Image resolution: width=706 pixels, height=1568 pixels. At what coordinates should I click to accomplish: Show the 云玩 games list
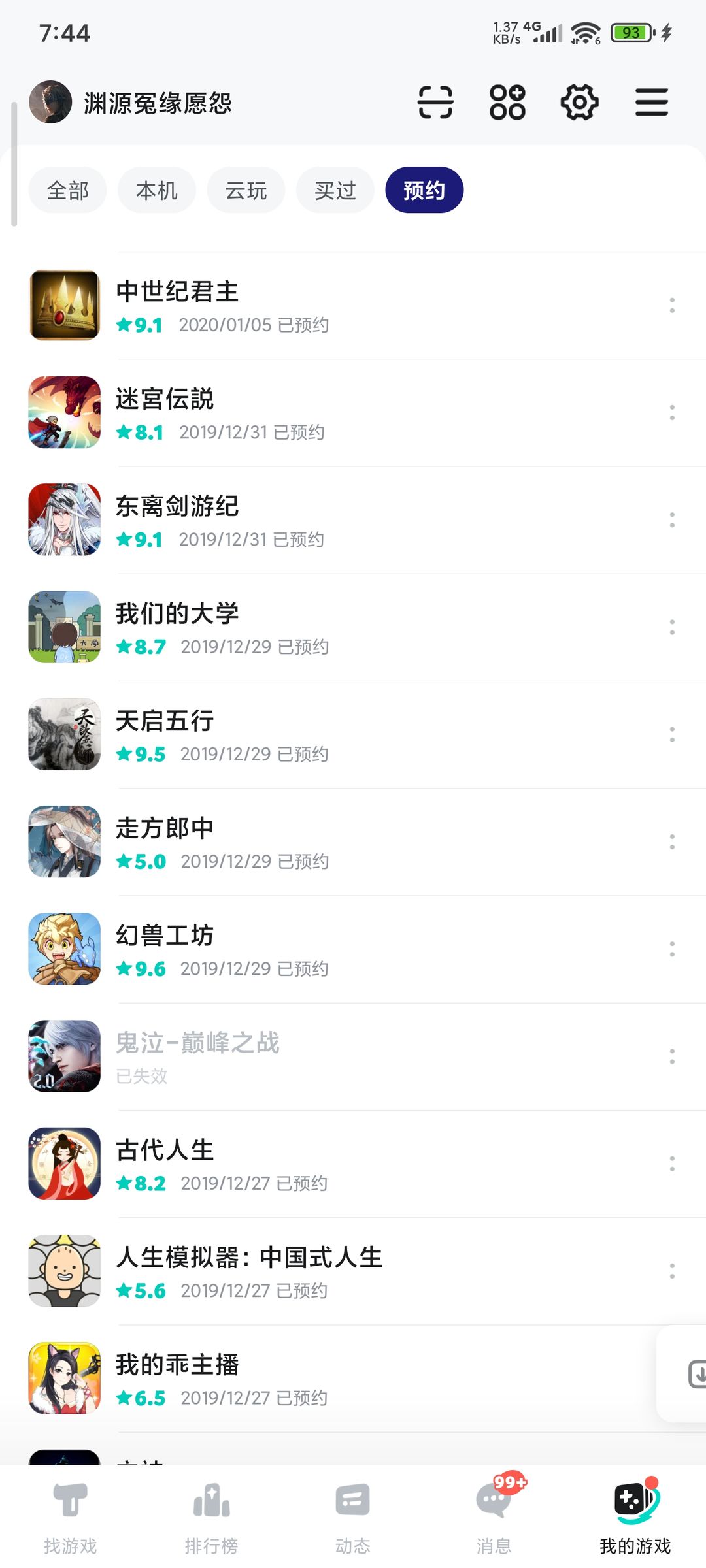tap(246, 190)
